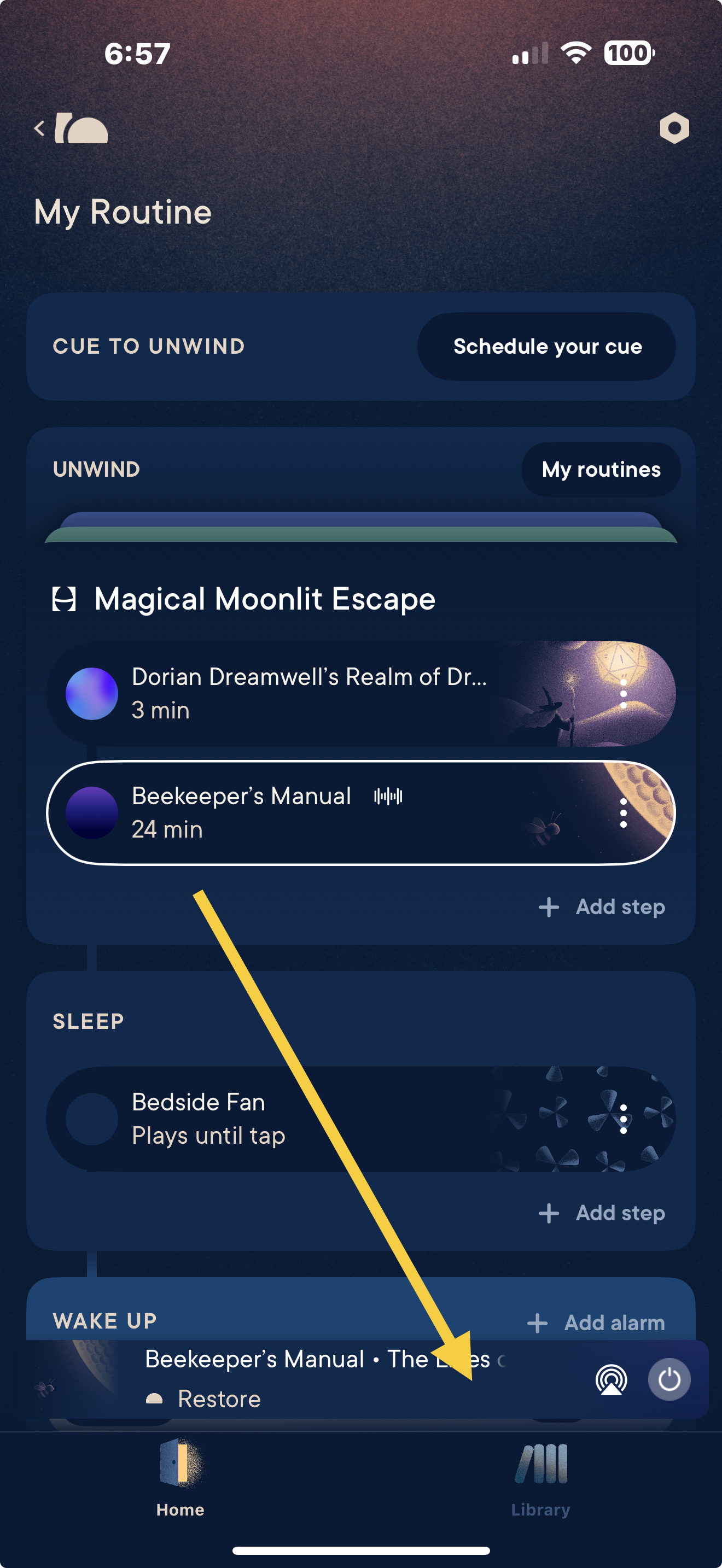Screen dimensions: 722x1568
Task: Open options for Dorian Dreamwell's step
Action: point(623,693)
